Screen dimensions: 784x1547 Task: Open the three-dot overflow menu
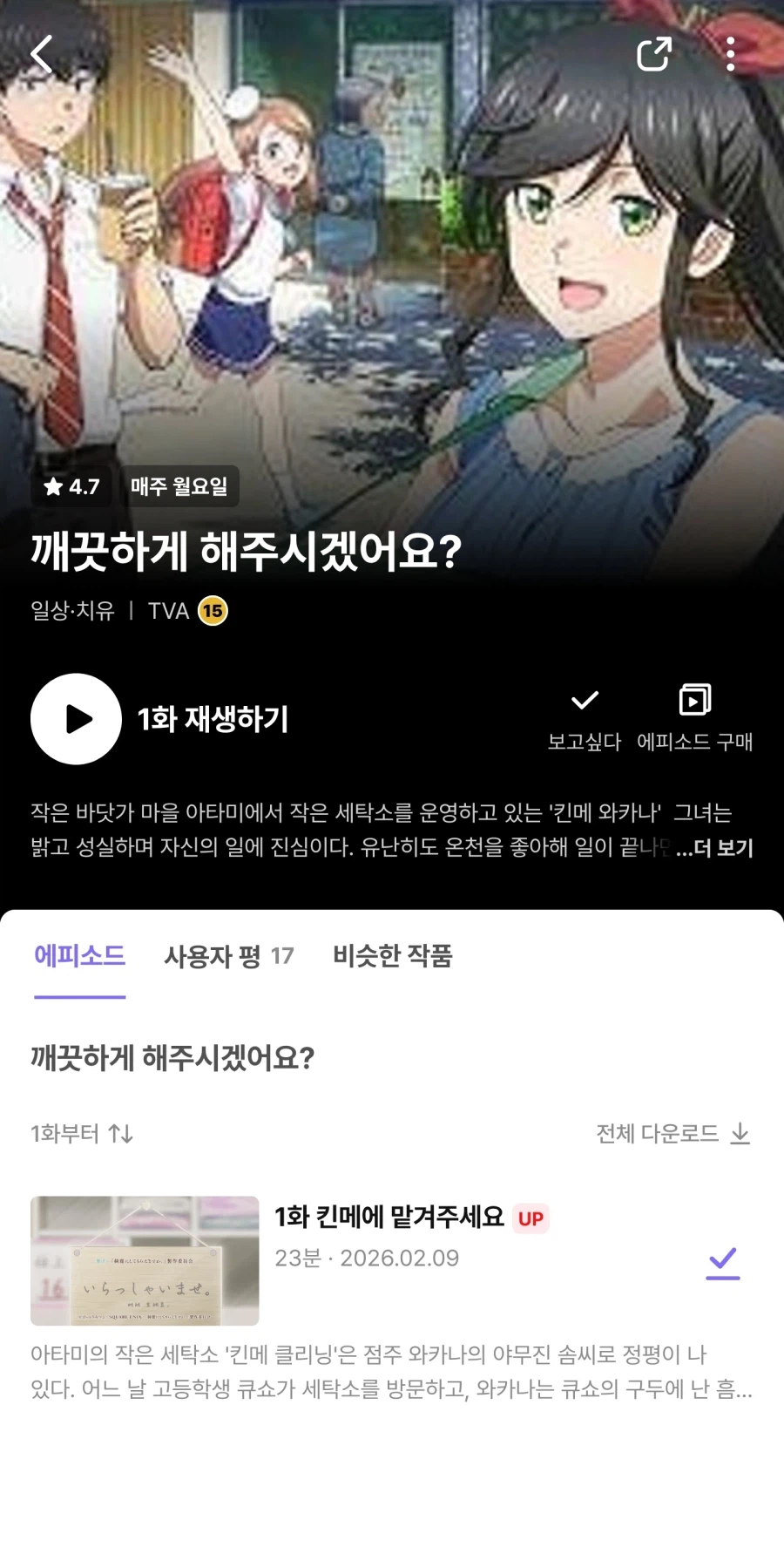(x=730, y=54)
